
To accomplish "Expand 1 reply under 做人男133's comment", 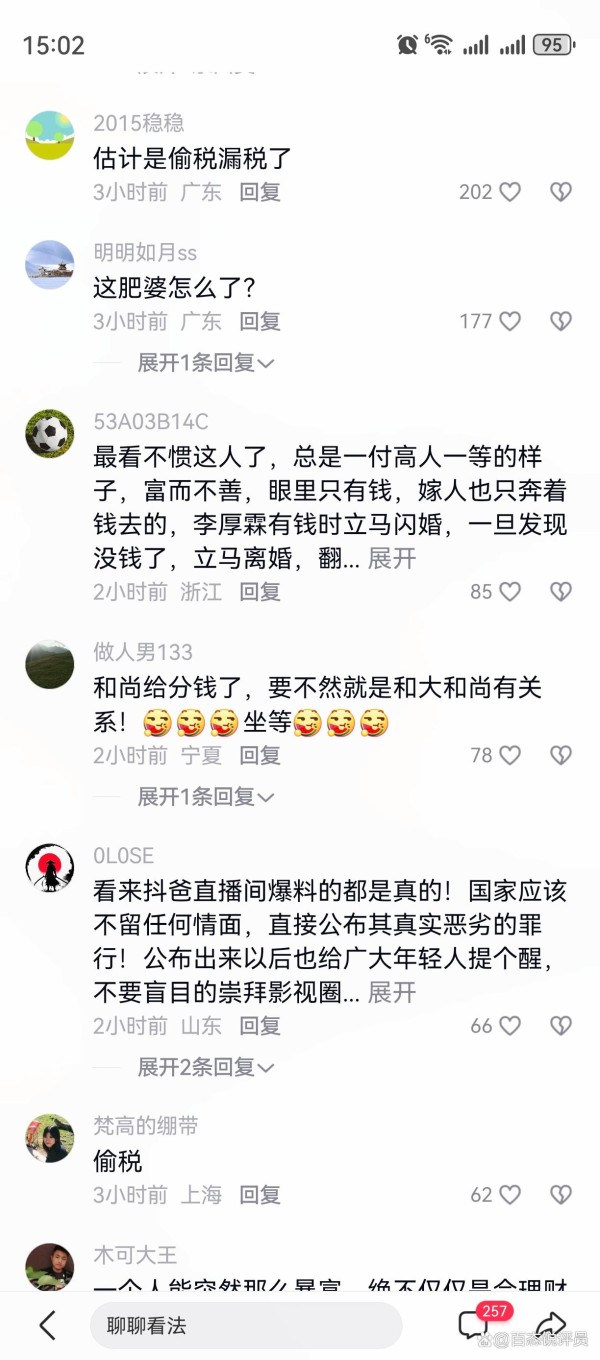I will click(205, 797).
